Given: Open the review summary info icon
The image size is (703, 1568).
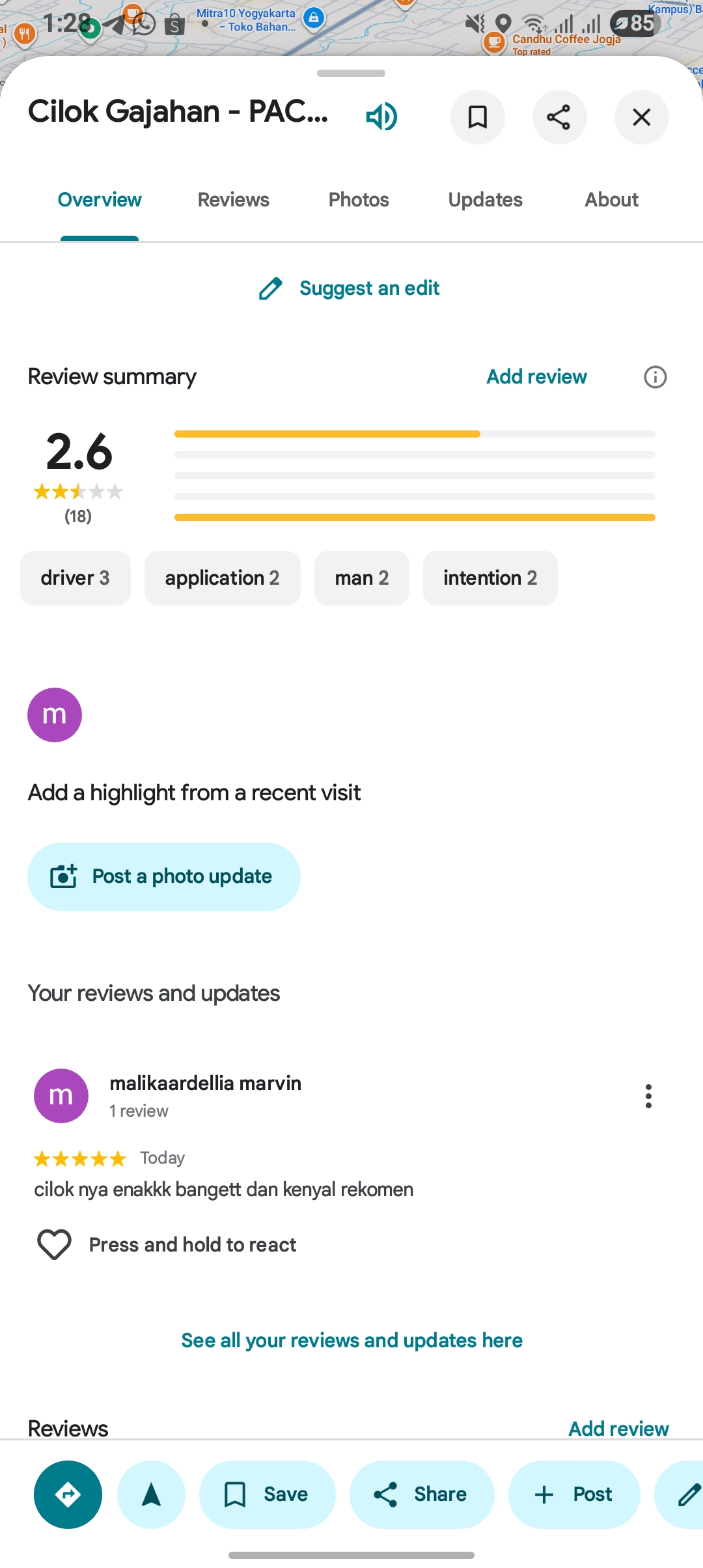Looking at the screenshot, I should pyautogui.click(x=655, y=377).
